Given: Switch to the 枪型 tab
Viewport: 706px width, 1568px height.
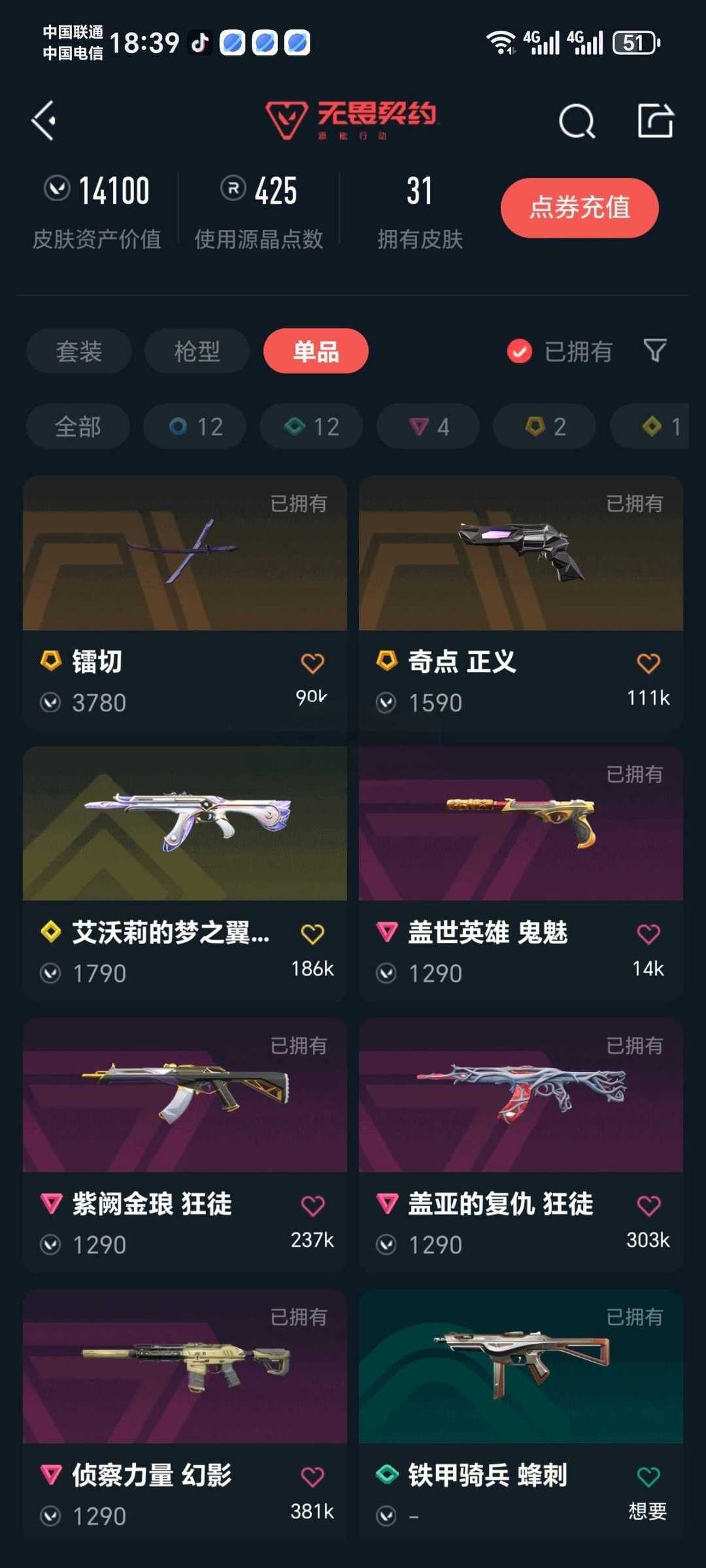Looking at the screenshot, I should (197, 351).
